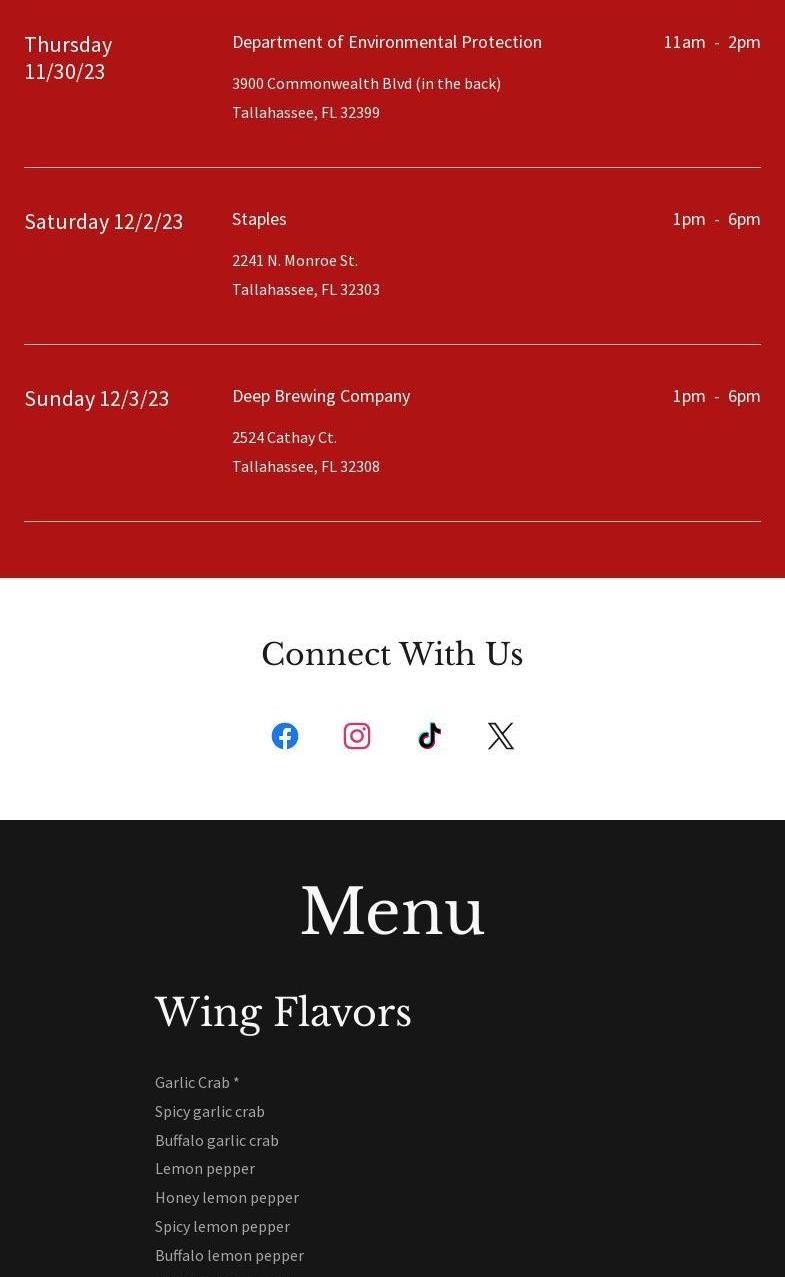Open the Facebook page icon
The image size is (785, 1277).
285,736
